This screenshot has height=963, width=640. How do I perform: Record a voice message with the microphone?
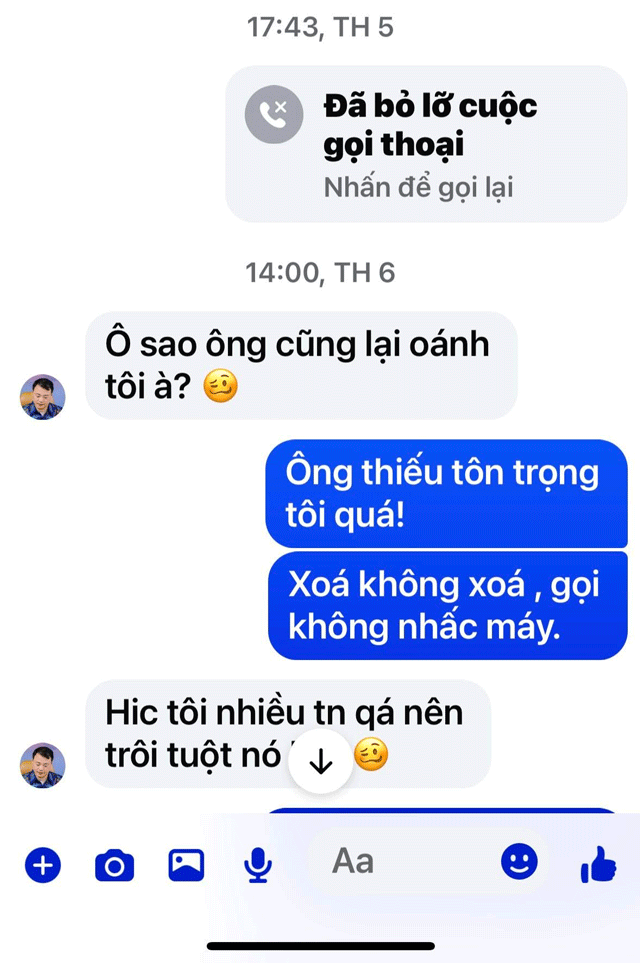pos(258,865)
